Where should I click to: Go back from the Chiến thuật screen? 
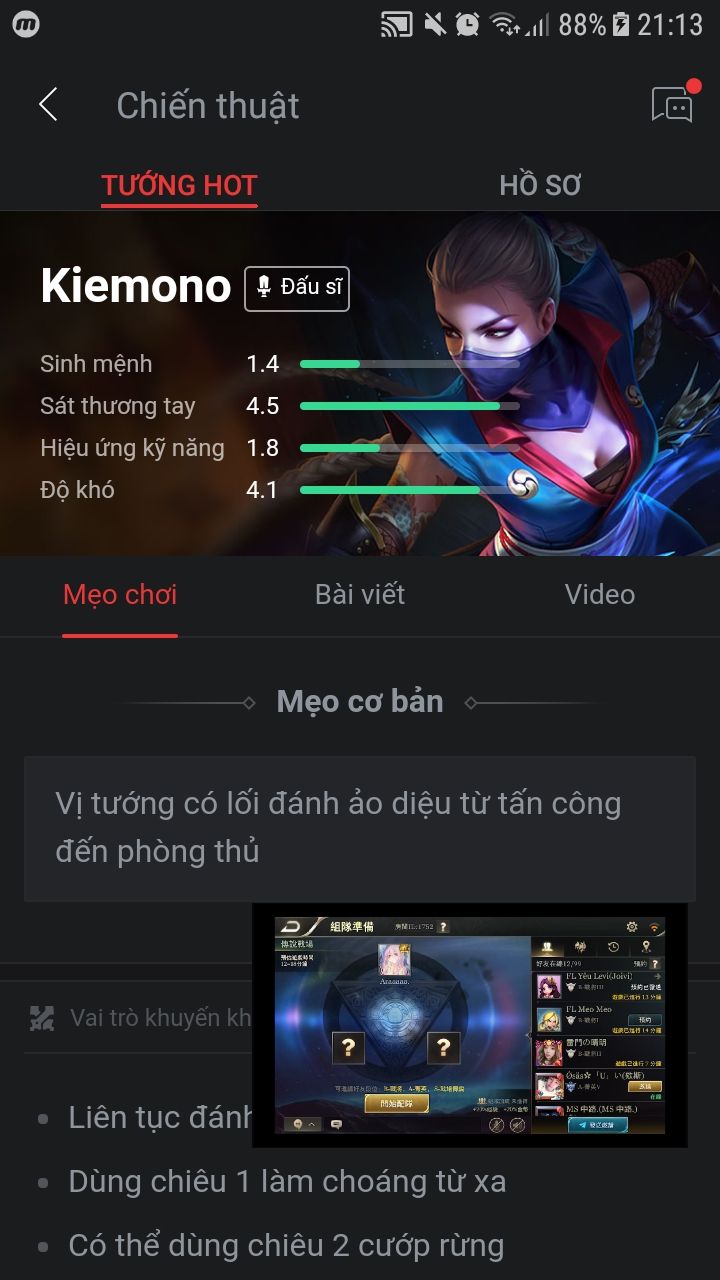pos(48,105)
